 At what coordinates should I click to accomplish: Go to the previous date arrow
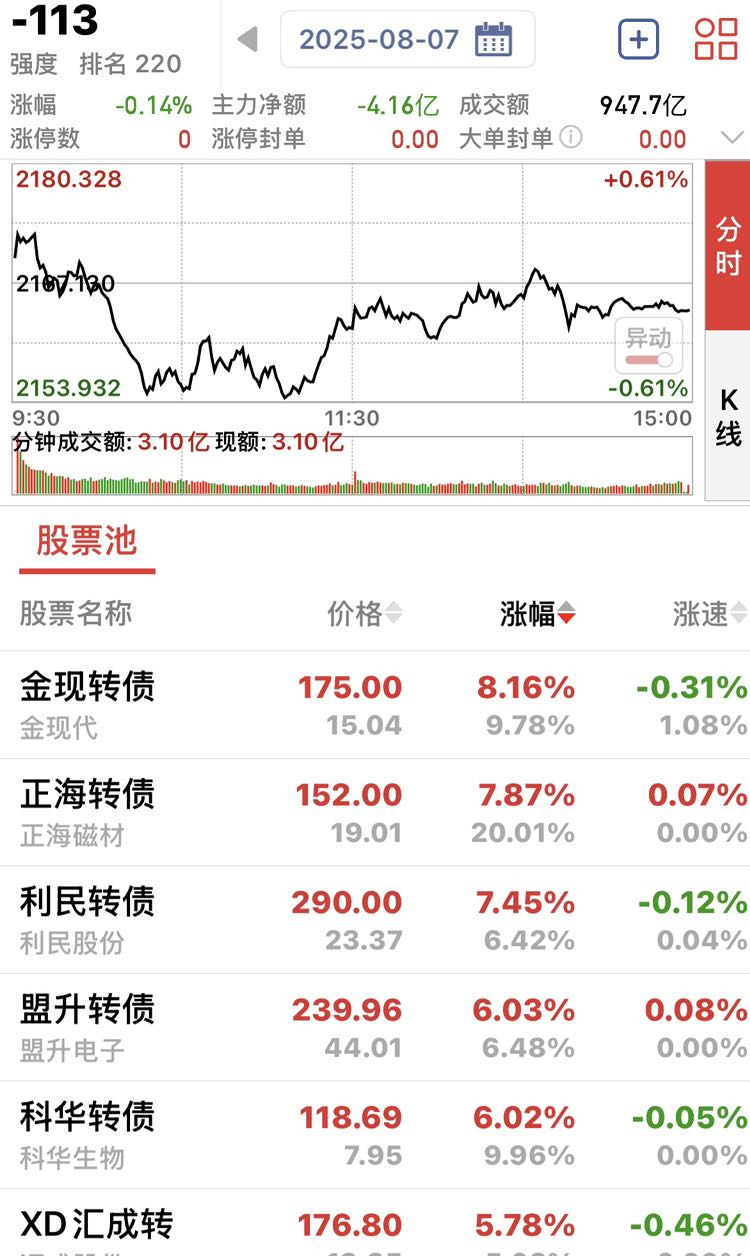click(247, 40)
